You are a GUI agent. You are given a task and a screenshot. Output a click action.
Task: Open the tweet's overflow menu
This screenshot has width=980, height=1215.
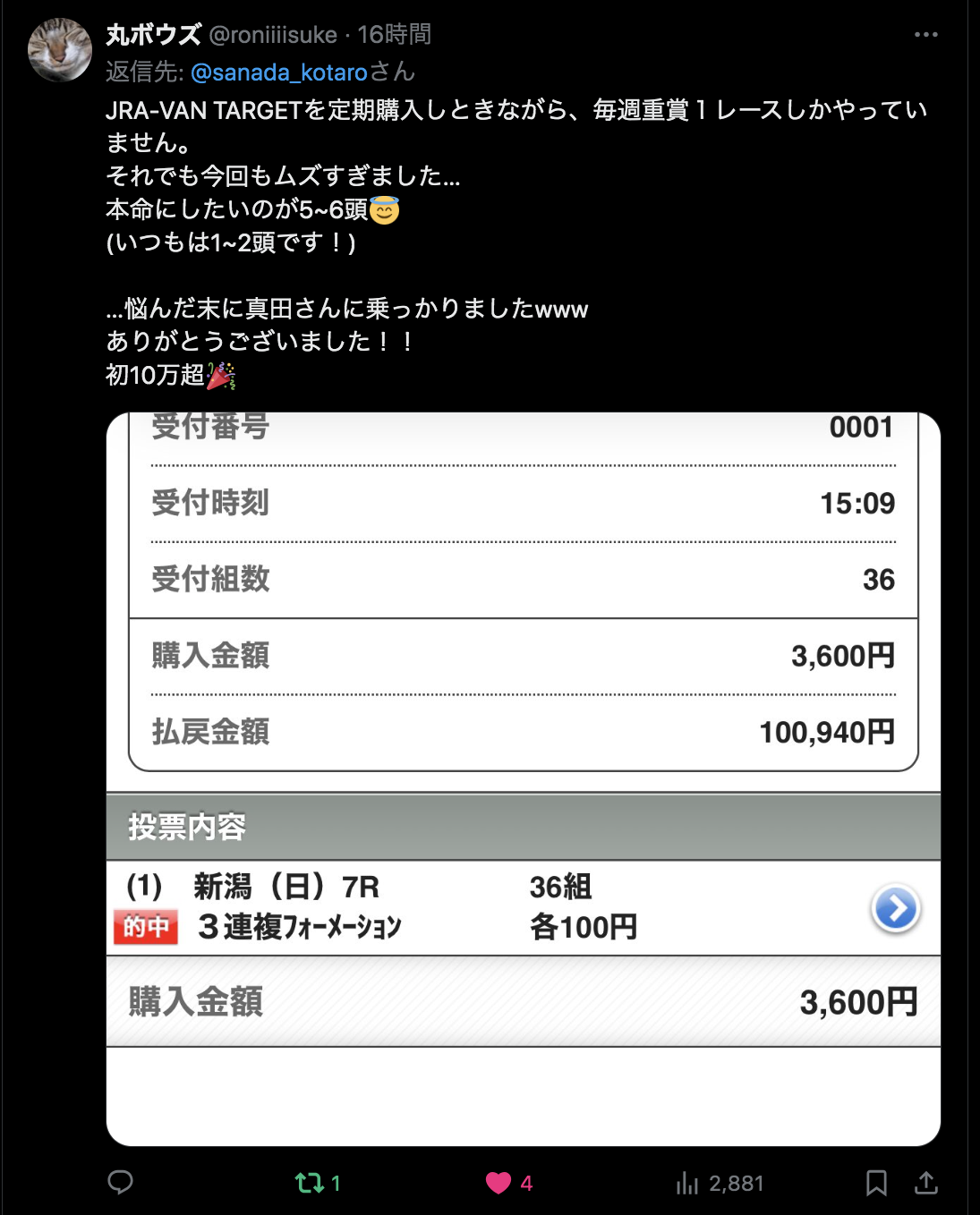pyautogui.click(x=925, y=35)
